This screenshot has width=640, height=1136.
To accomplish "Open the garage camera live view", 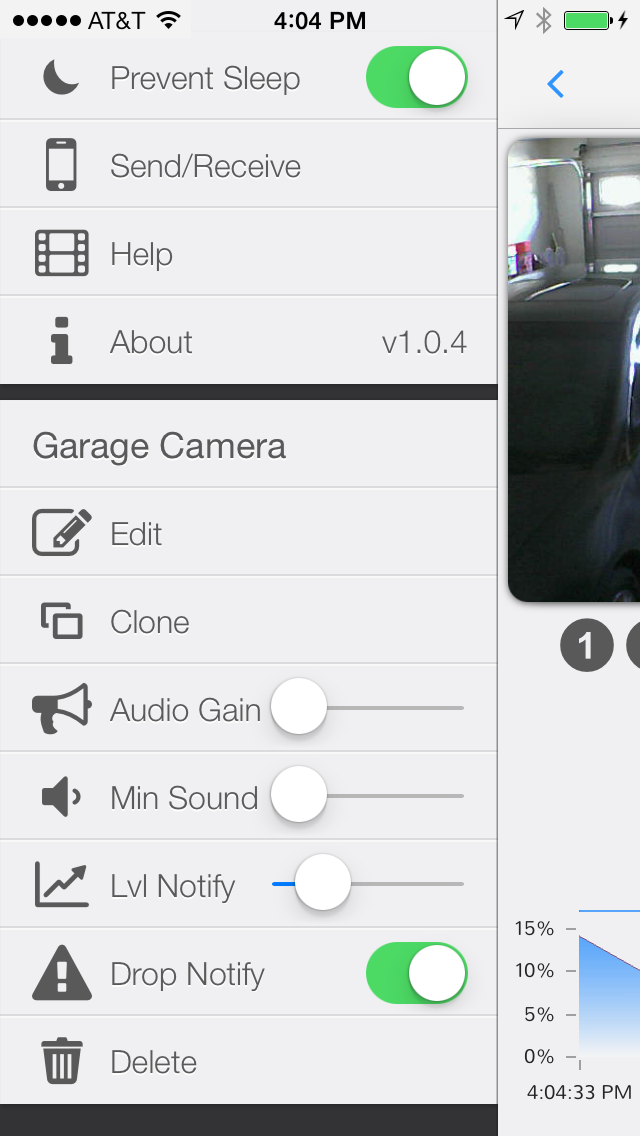I will 574,370.
